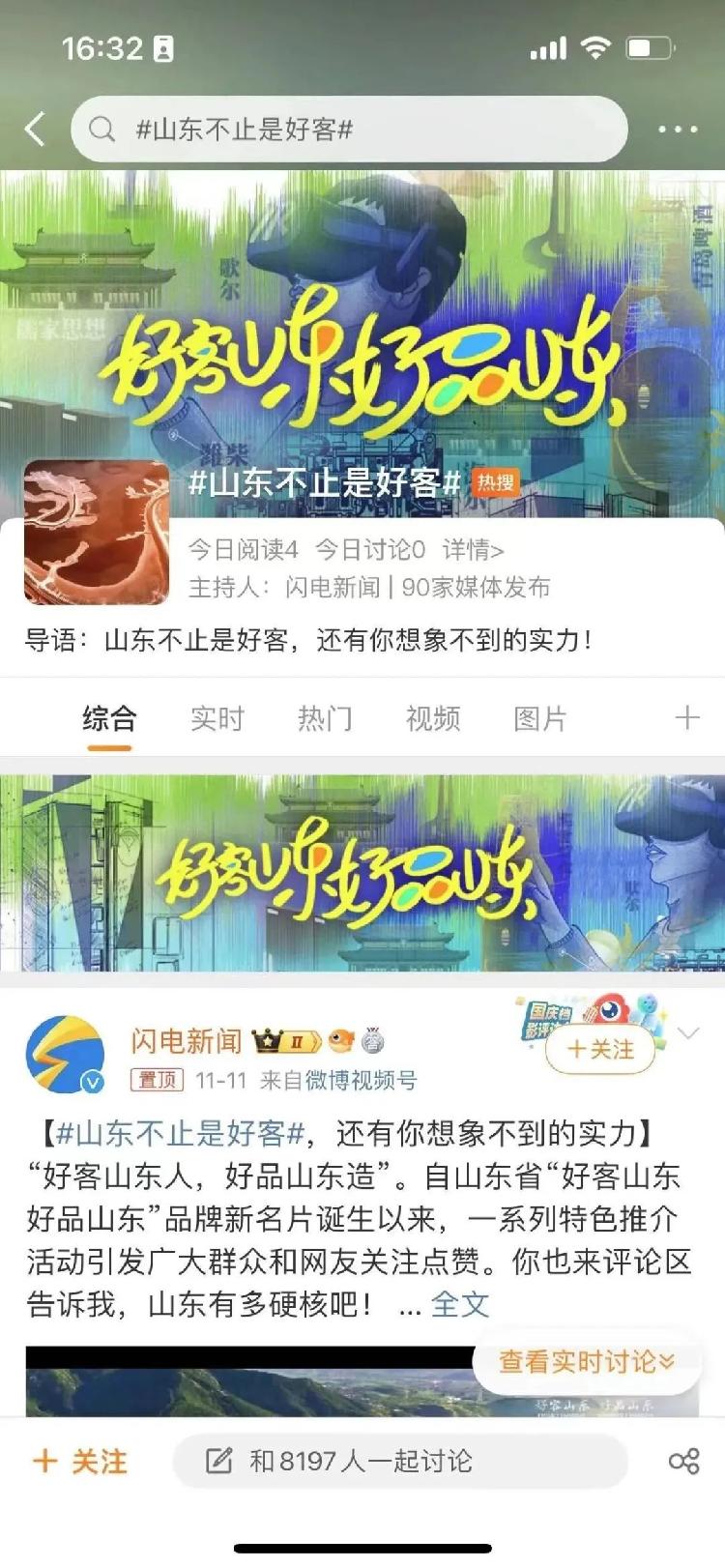The height and width of the screenshot is (1568, 725).
Task: Switch to the 实时 tab
Action: click(217, 718)
